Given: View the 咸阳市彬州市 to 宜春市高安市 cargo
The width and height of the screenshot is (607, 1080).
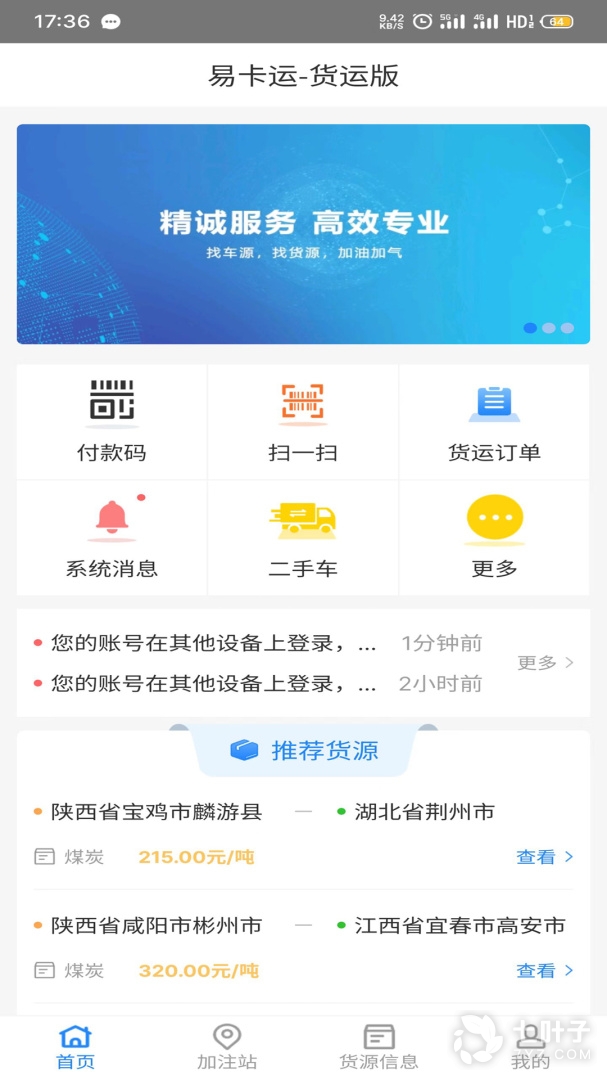Looking at the screenshot, I should point(545,970).
